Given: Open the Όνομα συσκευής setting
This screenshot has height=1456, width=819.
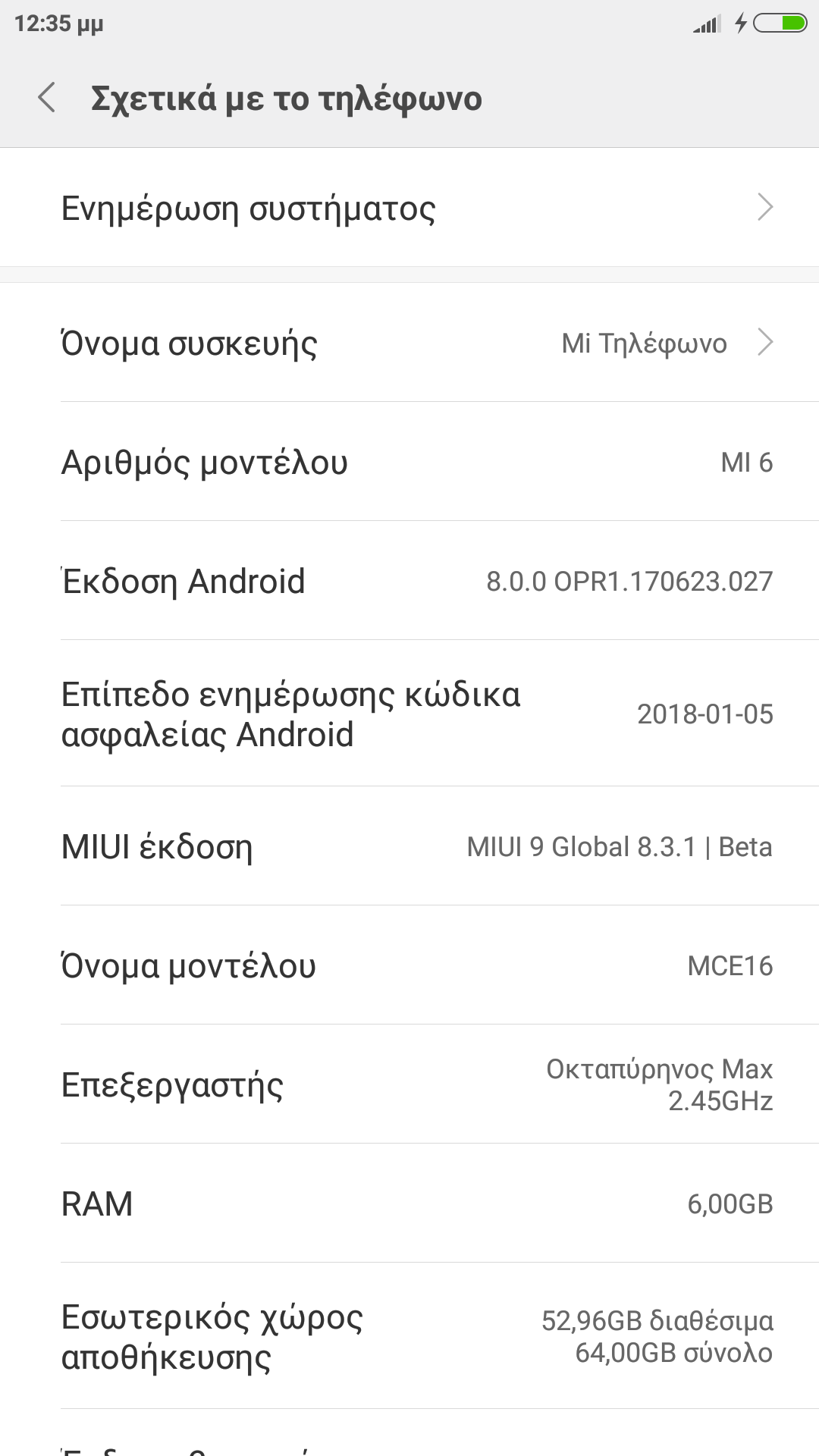Looking at the screenshot, I should coord(409,344).
